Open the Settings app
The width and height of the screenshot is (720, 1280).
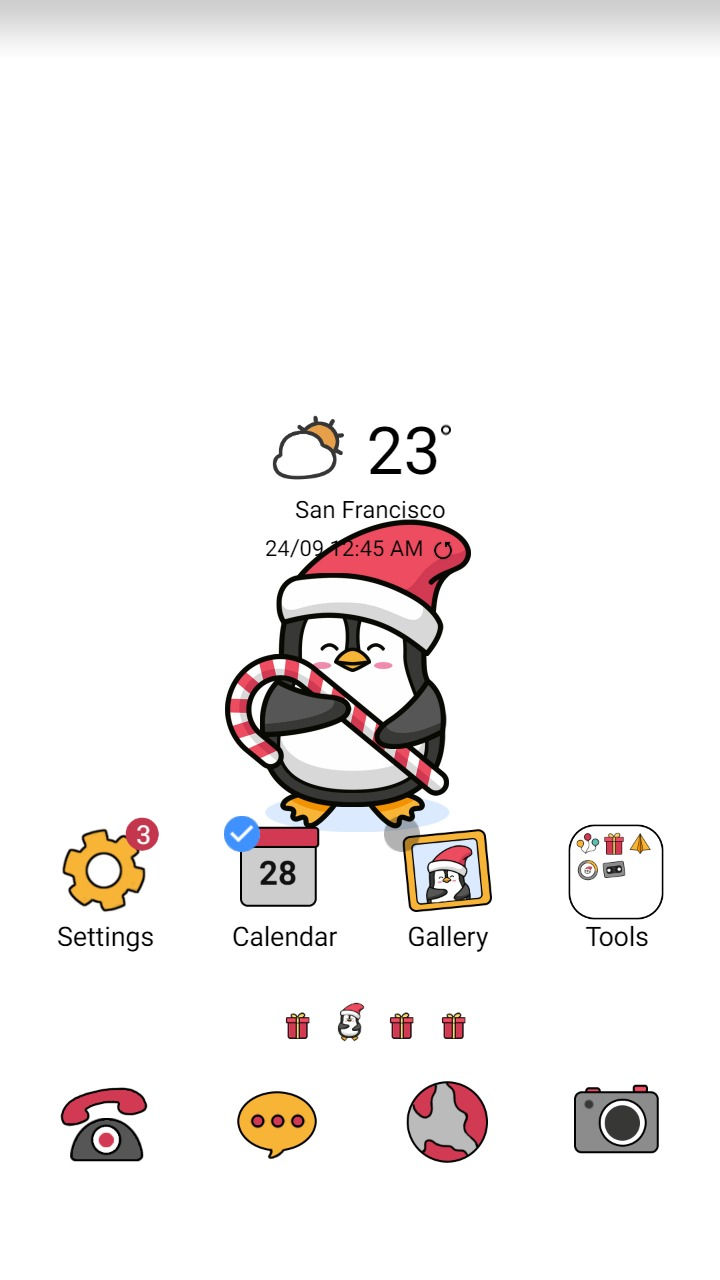point(104,869)
